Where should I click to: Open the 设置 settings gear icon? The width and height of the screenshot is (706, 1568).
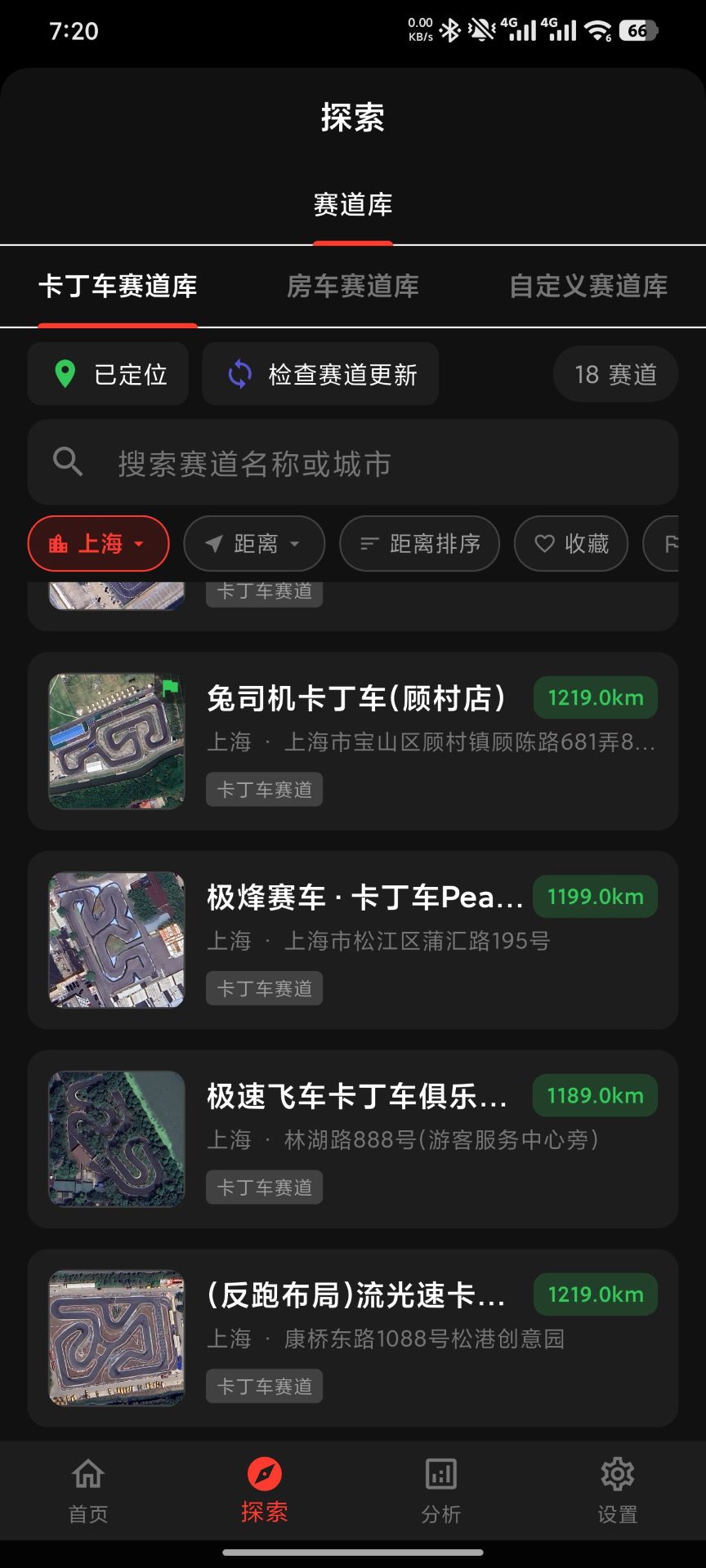617,1474
